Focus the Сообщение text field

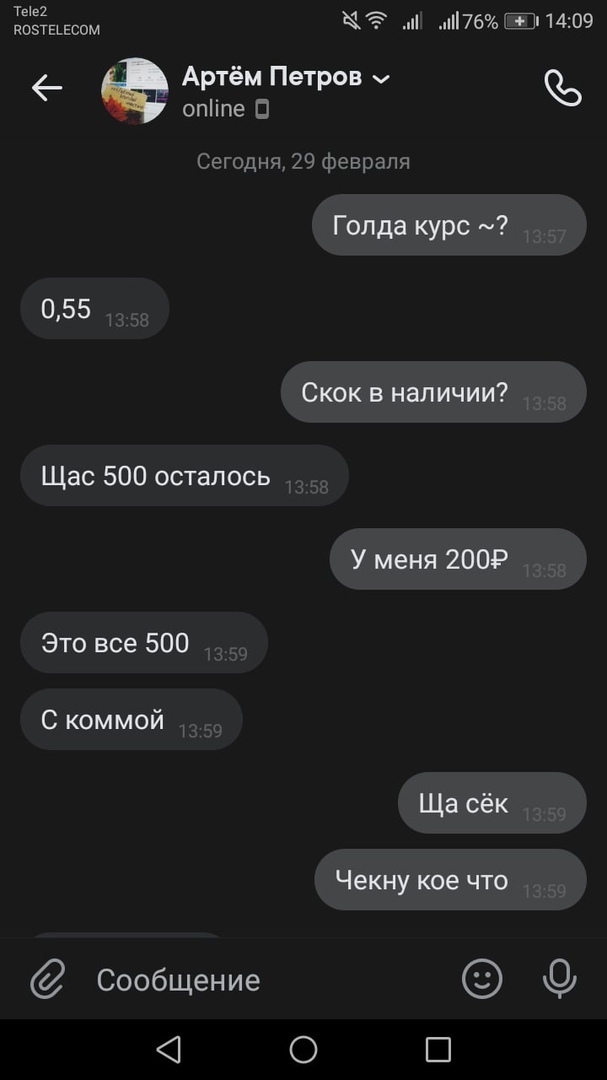(260, 980)
